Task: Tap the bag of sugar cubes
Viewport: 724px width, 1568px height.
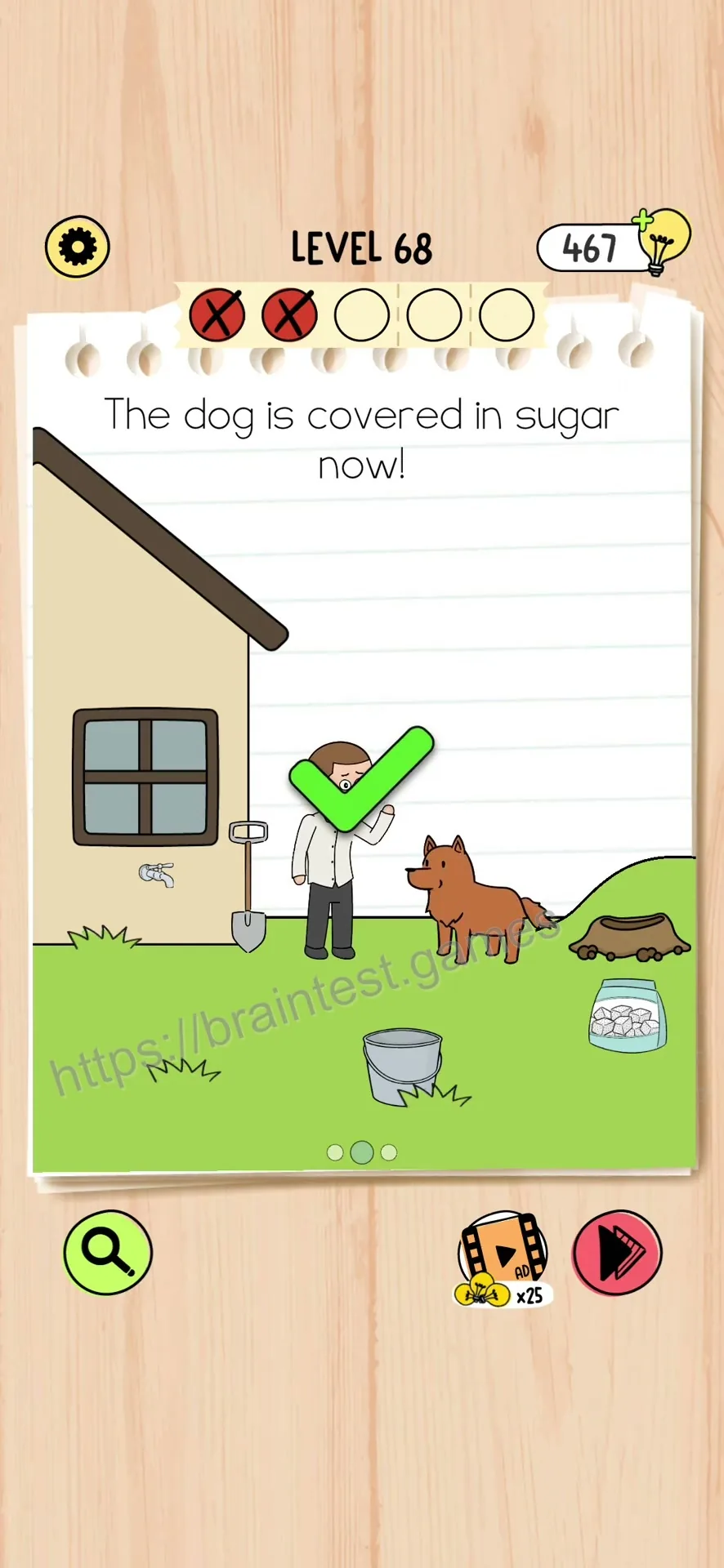Action: coord(628,1015)
